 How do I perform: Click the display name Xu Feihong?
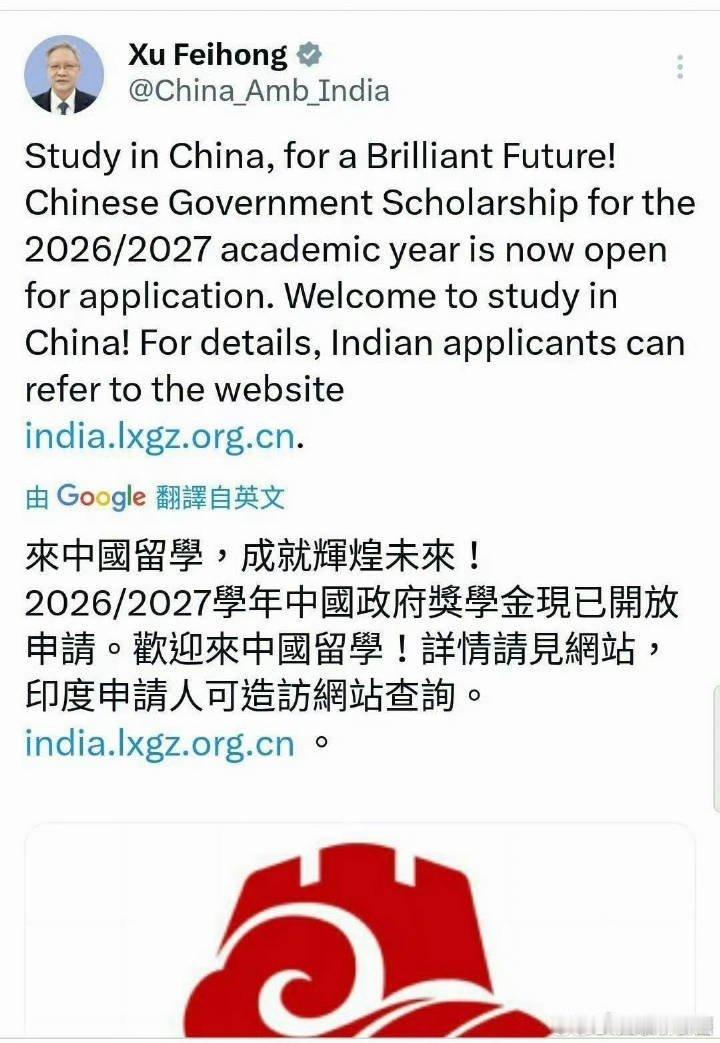[x=210, y=54]
